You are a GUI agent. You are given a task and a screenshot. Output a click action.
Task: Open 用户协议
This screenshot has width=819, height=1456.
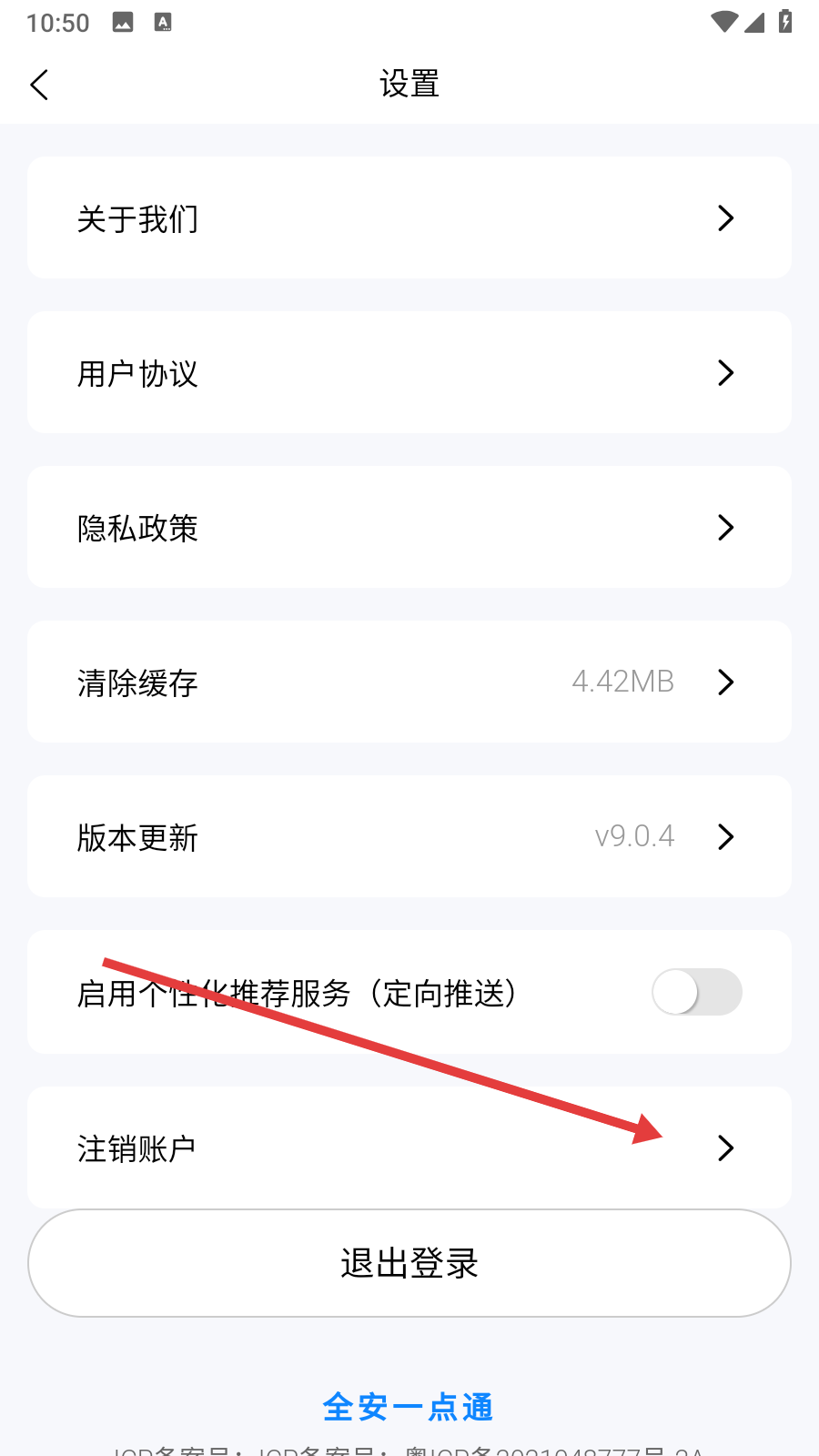[409, 373]
